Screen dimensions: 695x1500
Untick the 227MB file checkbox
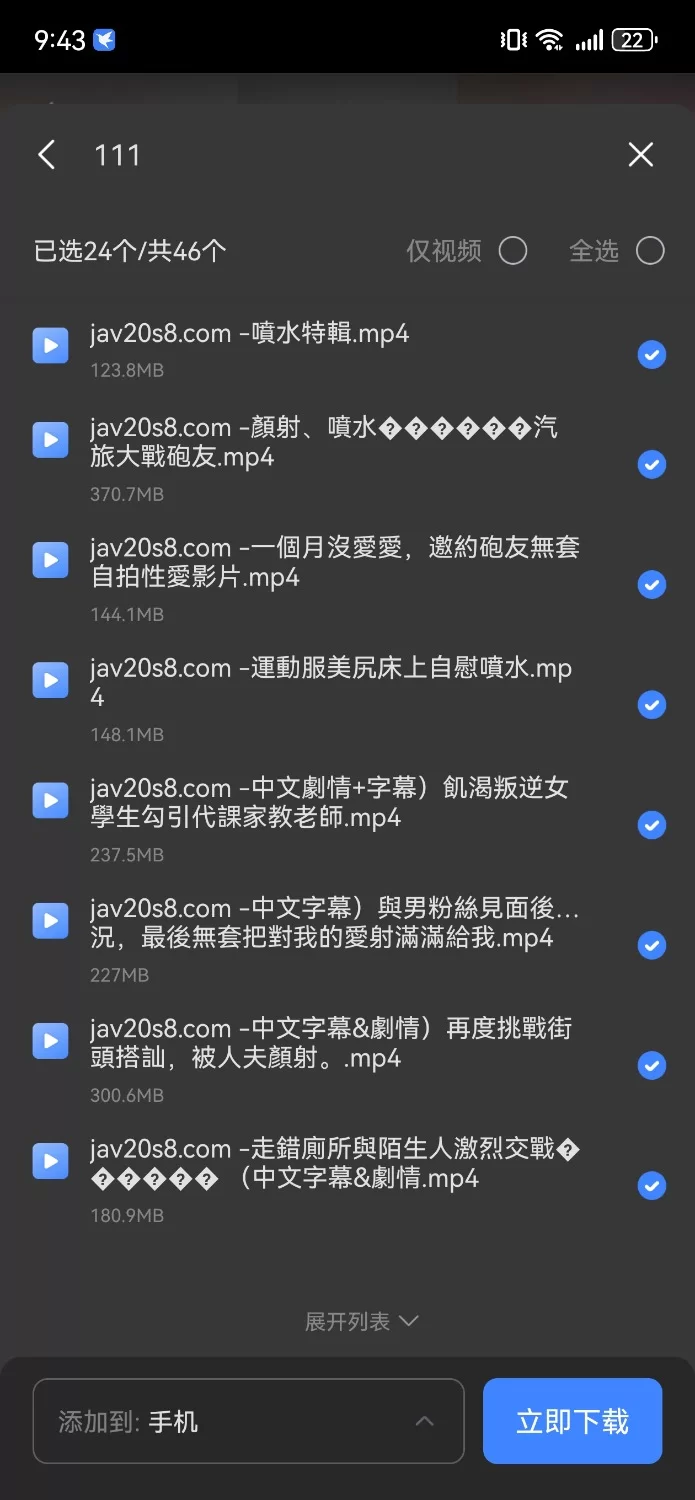point(652,945)
